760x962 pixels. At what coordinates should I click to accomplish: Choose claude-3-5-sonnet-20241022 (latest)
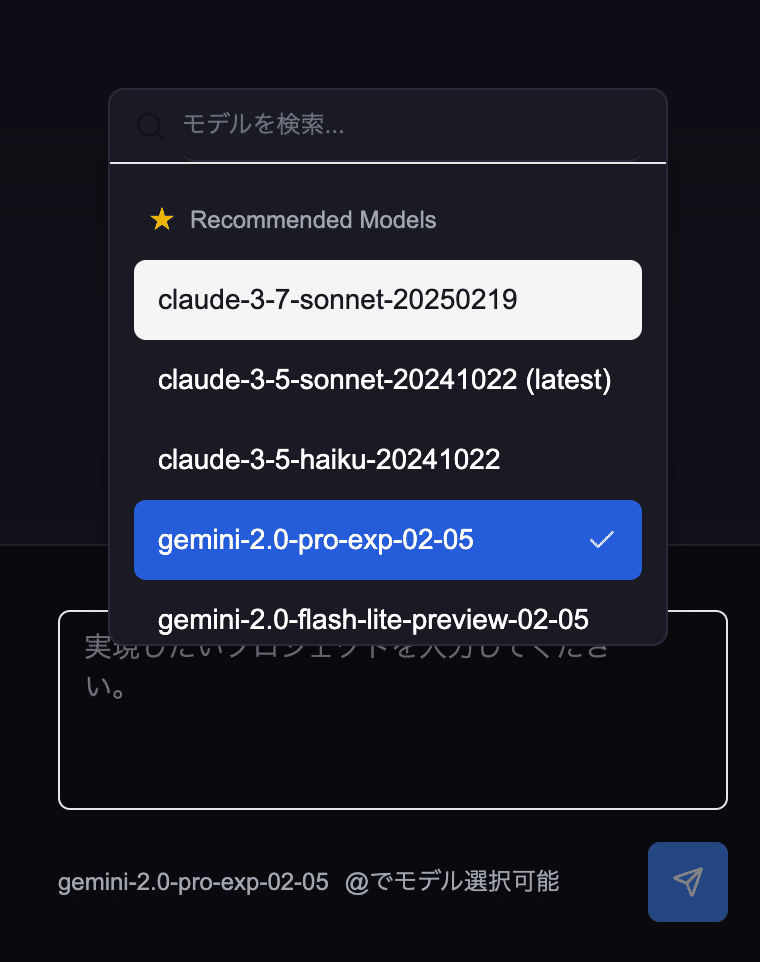[387, 380]
